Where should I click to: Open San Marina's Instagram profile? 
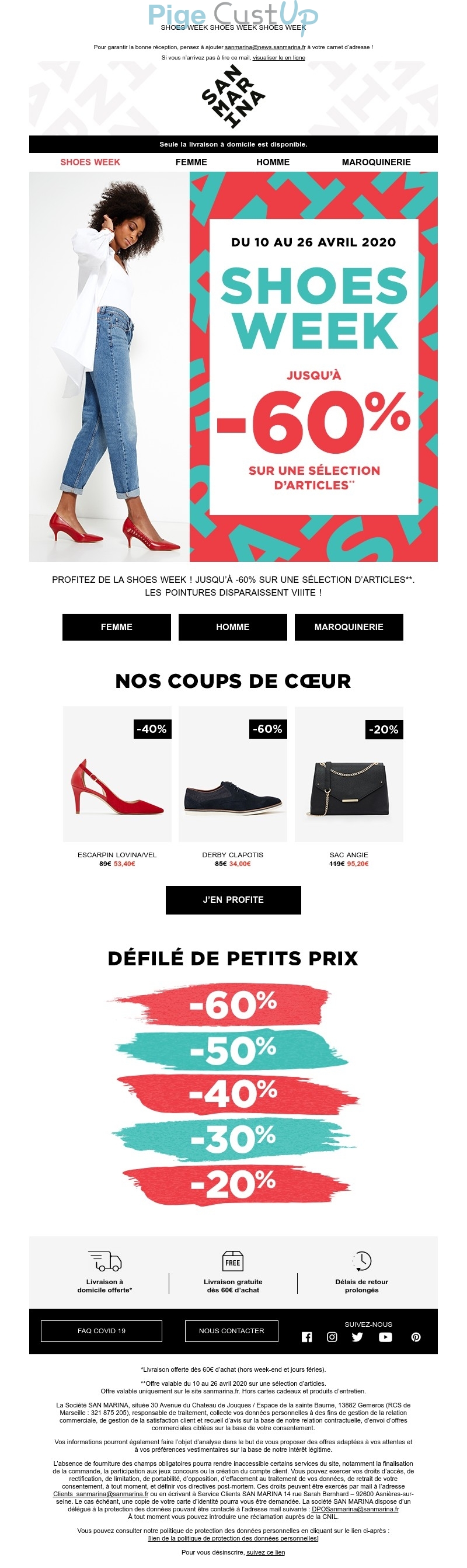332,1337
